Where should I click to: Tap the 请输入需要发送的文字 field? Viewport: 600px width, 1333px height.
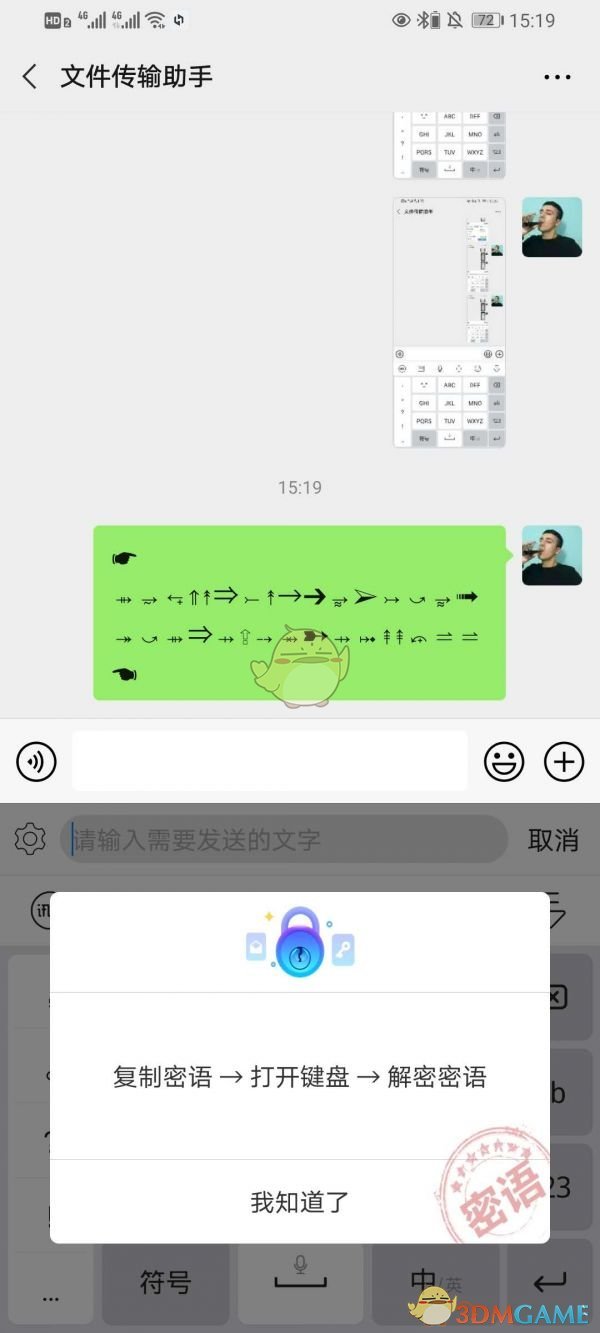tap(284, 839)
